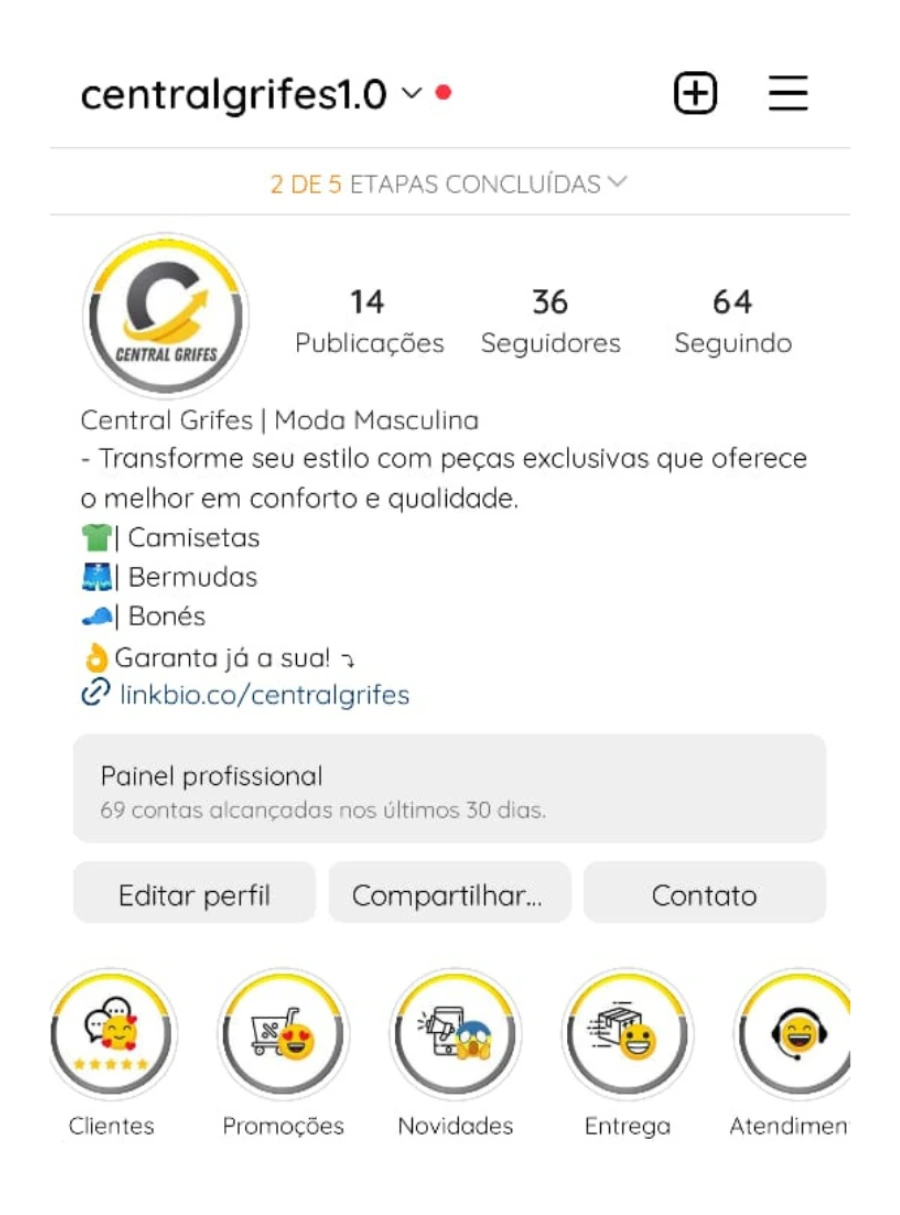Viewport: 900px width, 1215px height.
Task: Tap the Central Grifes profile picture
Action: 166,317
